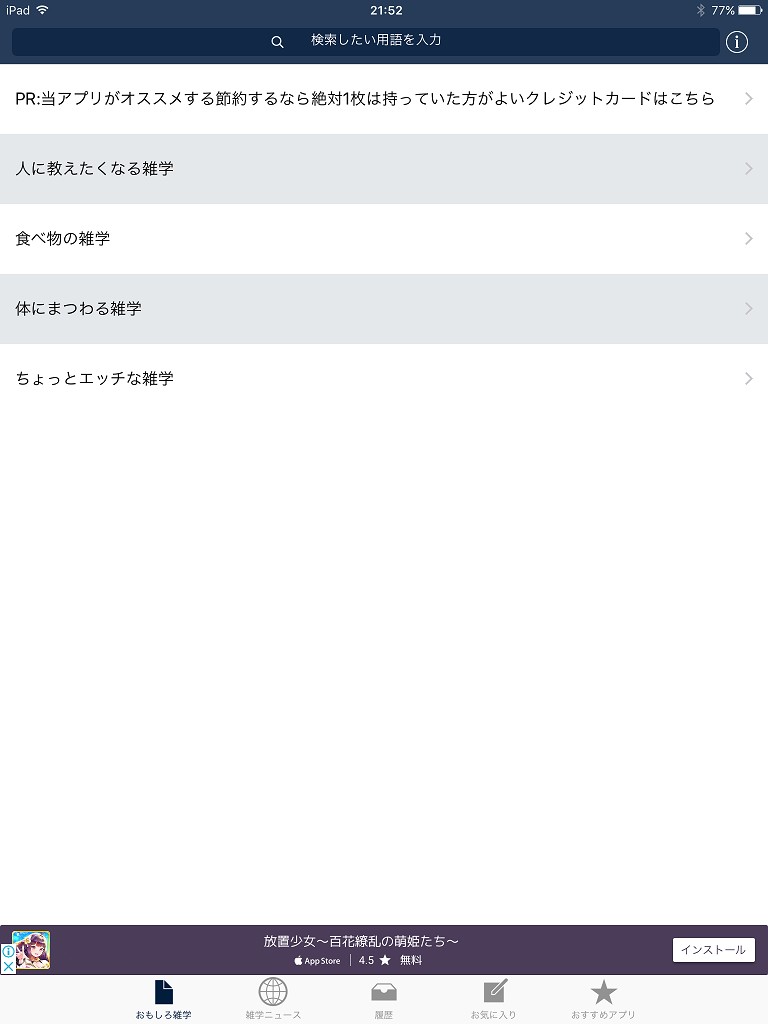Open 体にまつわる雑学 category
Screen dimensions: 768x1024
384,308
